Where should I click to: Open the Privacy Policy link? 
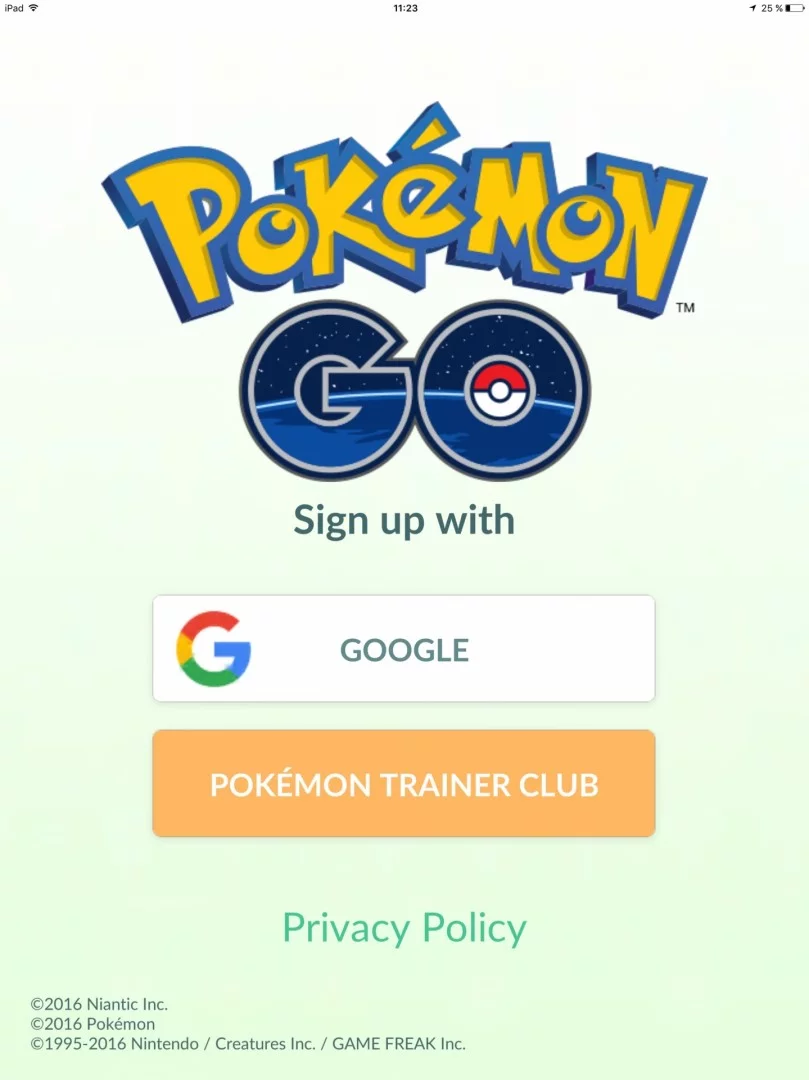pyautogui.click(x=404, y=928)
